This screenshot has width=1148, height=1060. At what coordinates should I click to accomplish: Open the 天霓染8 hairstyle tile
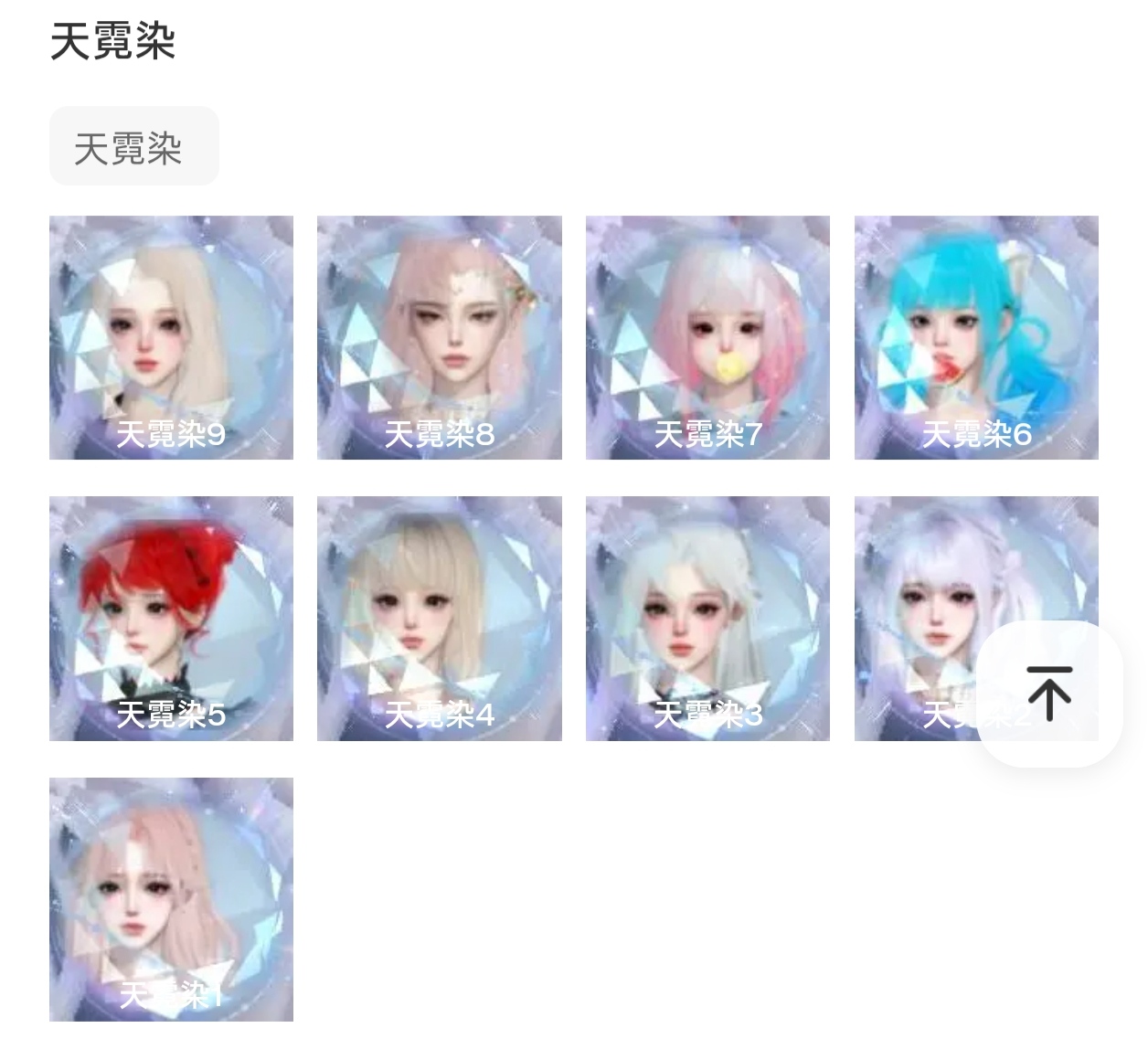pos(439,337)
